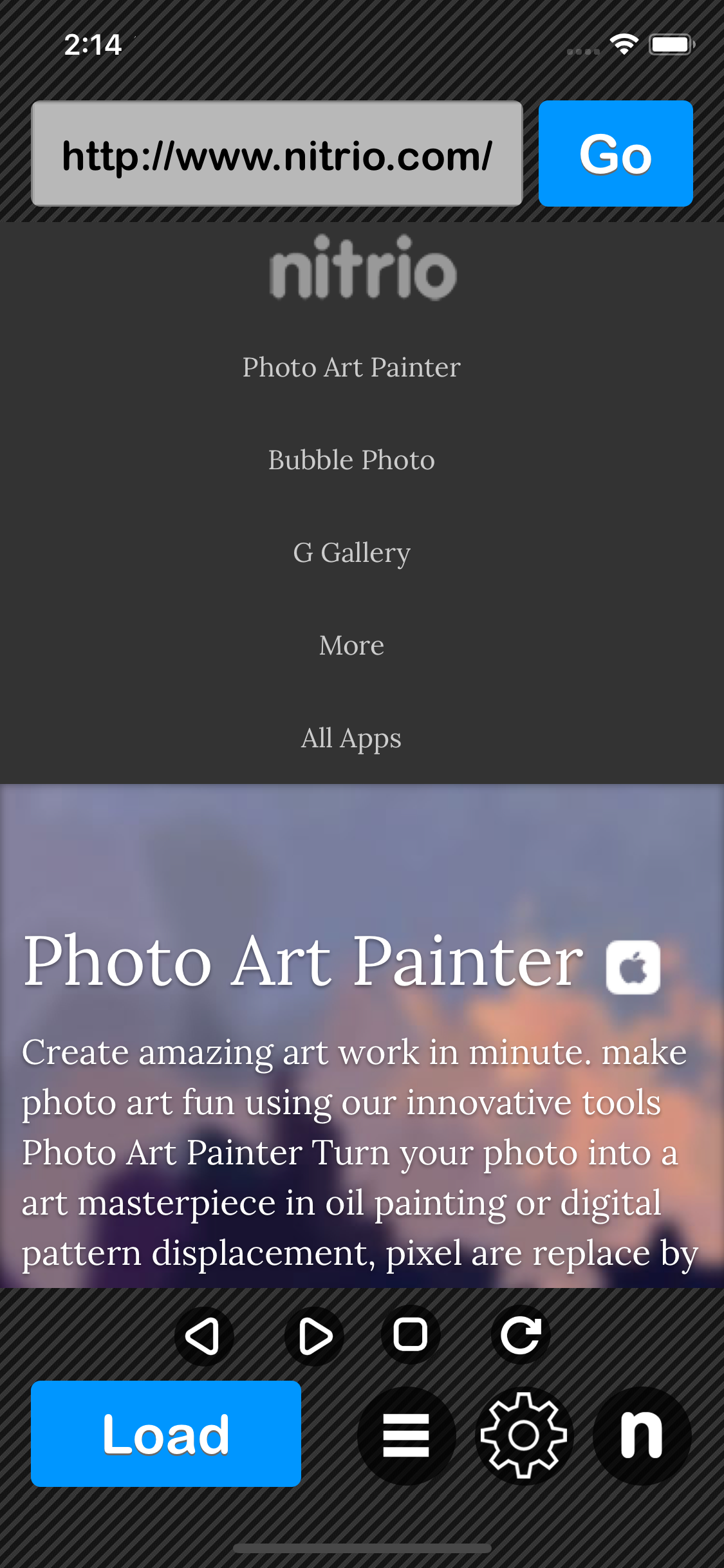The image size is (724, 1568).
Task: Open the G Gallery page
Action: coord(351,552)
